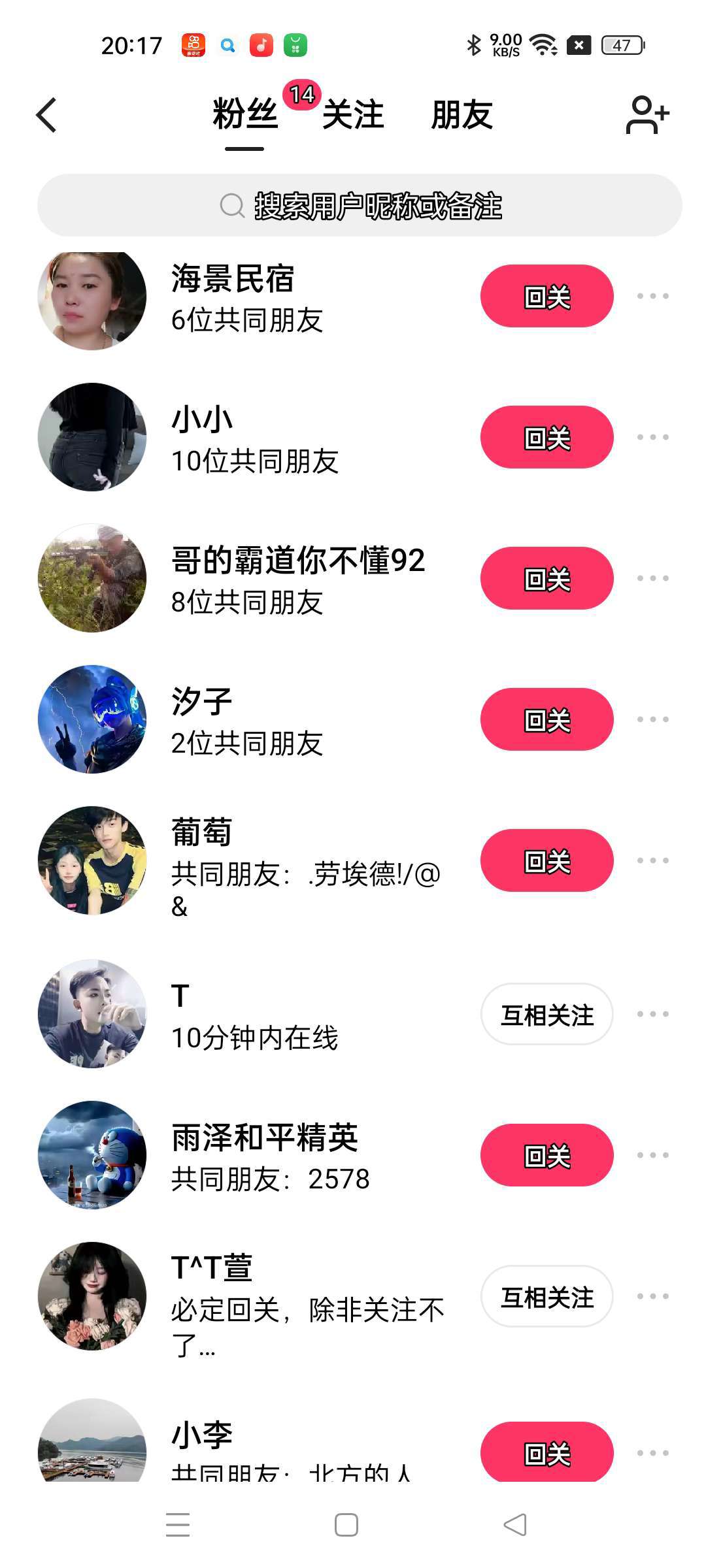Follow back 海景民宿

coord(546,297)
